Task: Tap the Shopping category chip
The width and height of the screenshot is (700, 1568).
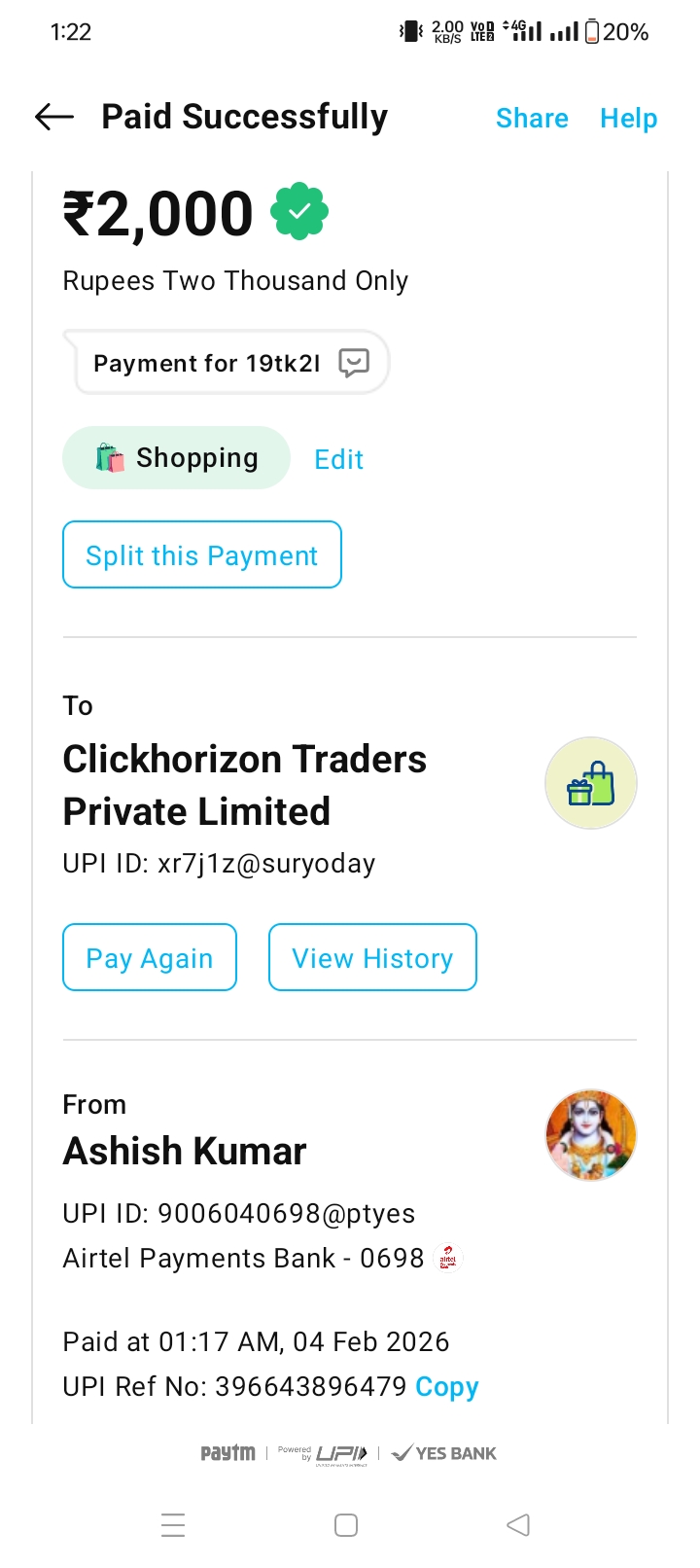Action: (x=177, y=458)
